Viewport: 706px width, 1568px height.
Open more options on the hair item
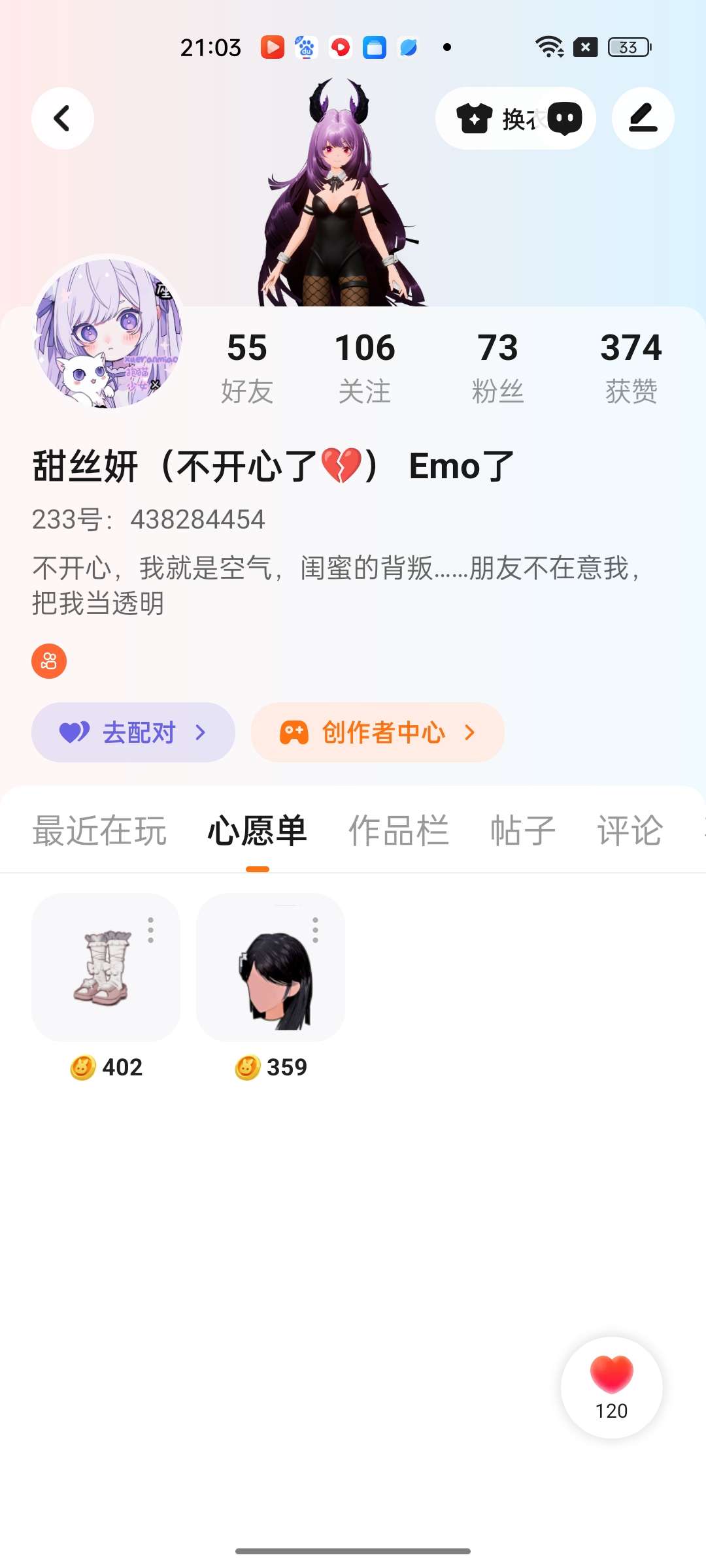[316, 930]
